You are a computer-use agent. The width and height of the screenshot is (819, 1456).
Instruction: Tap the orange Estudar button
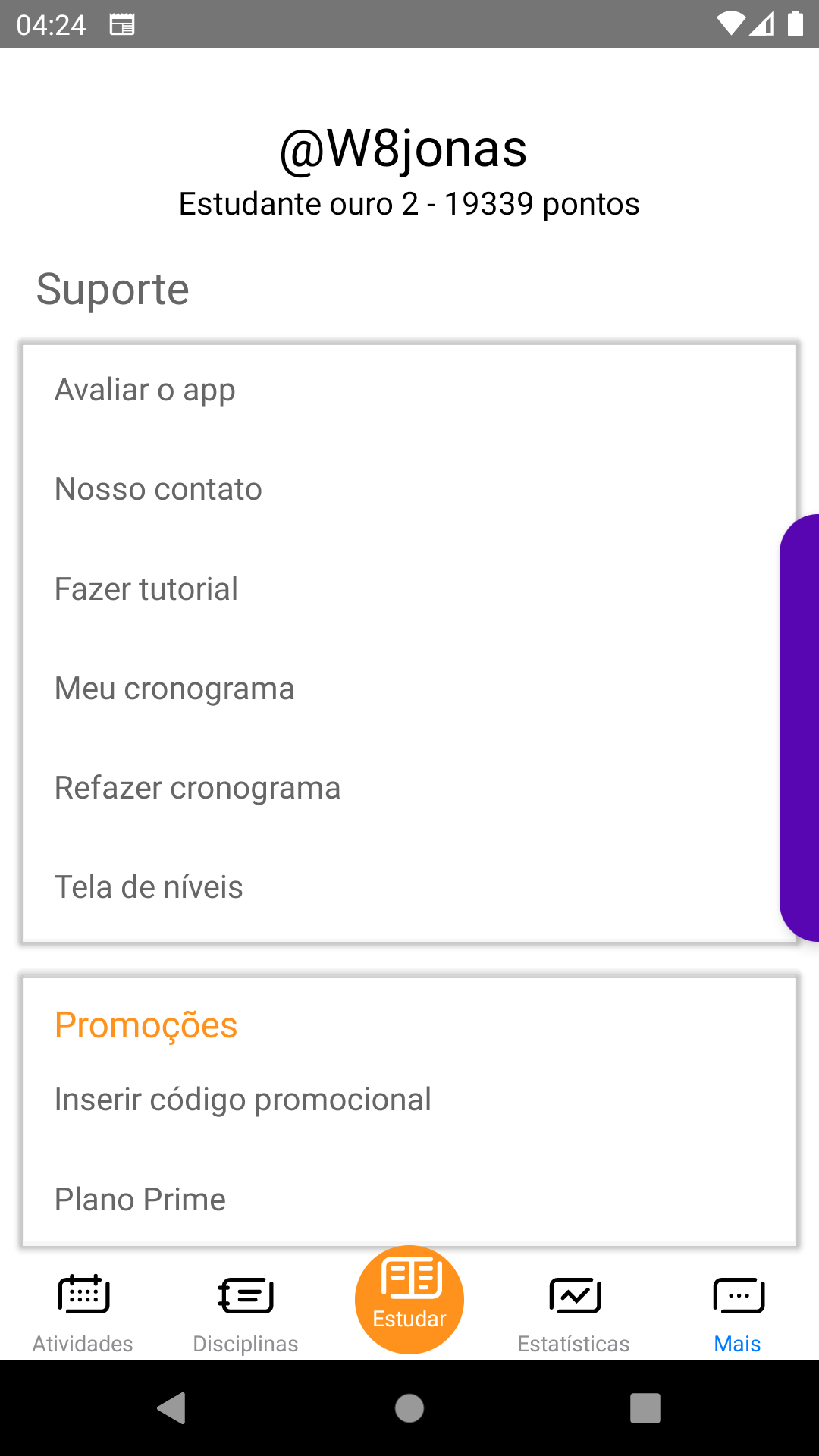[409, 1300]
